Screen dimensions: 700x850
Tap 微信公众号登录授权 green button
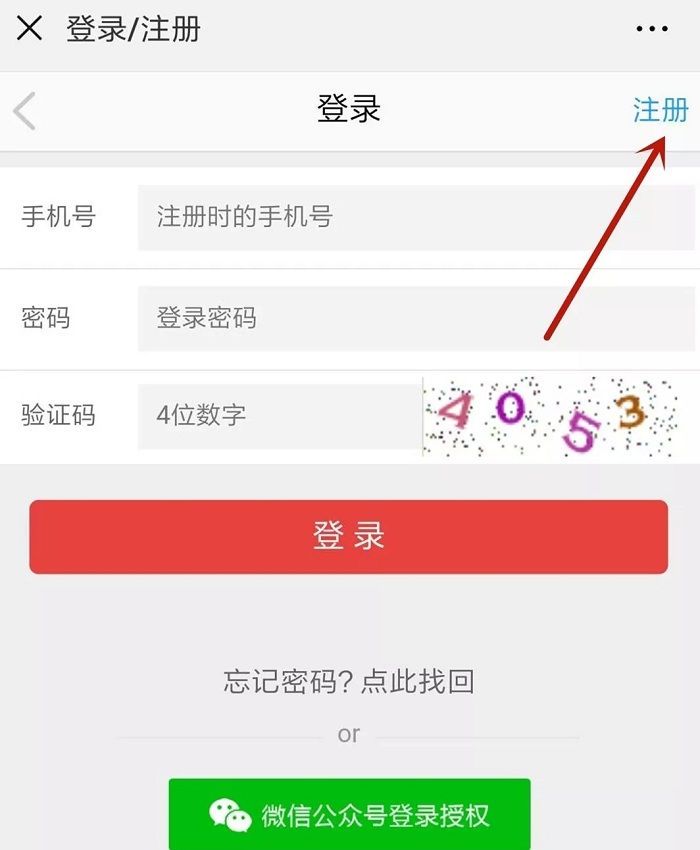pos(349,814)
